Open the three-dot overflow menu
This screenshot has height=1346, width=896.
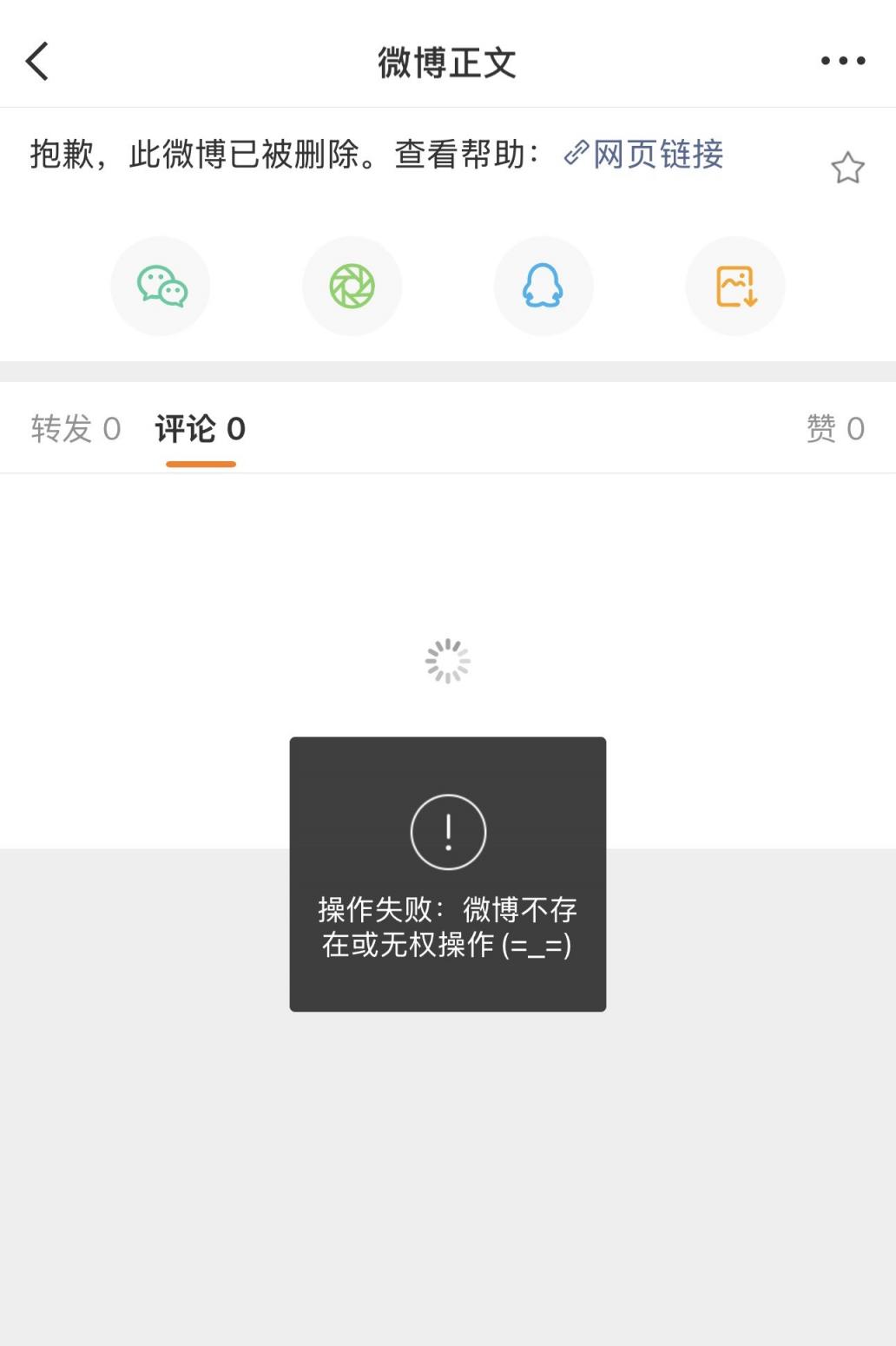[842, 61]
